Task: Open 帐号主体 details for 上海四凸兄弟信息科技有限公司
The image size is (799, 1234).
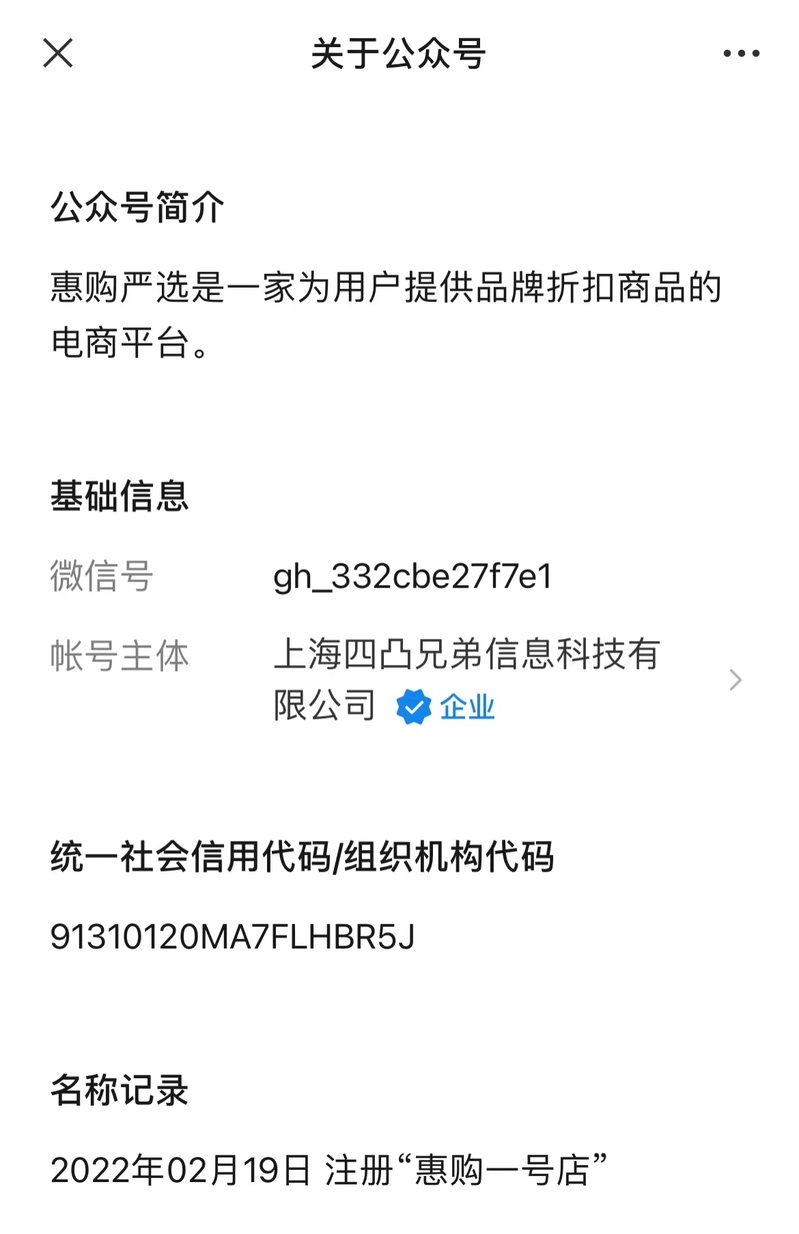Action: point(735,681)
